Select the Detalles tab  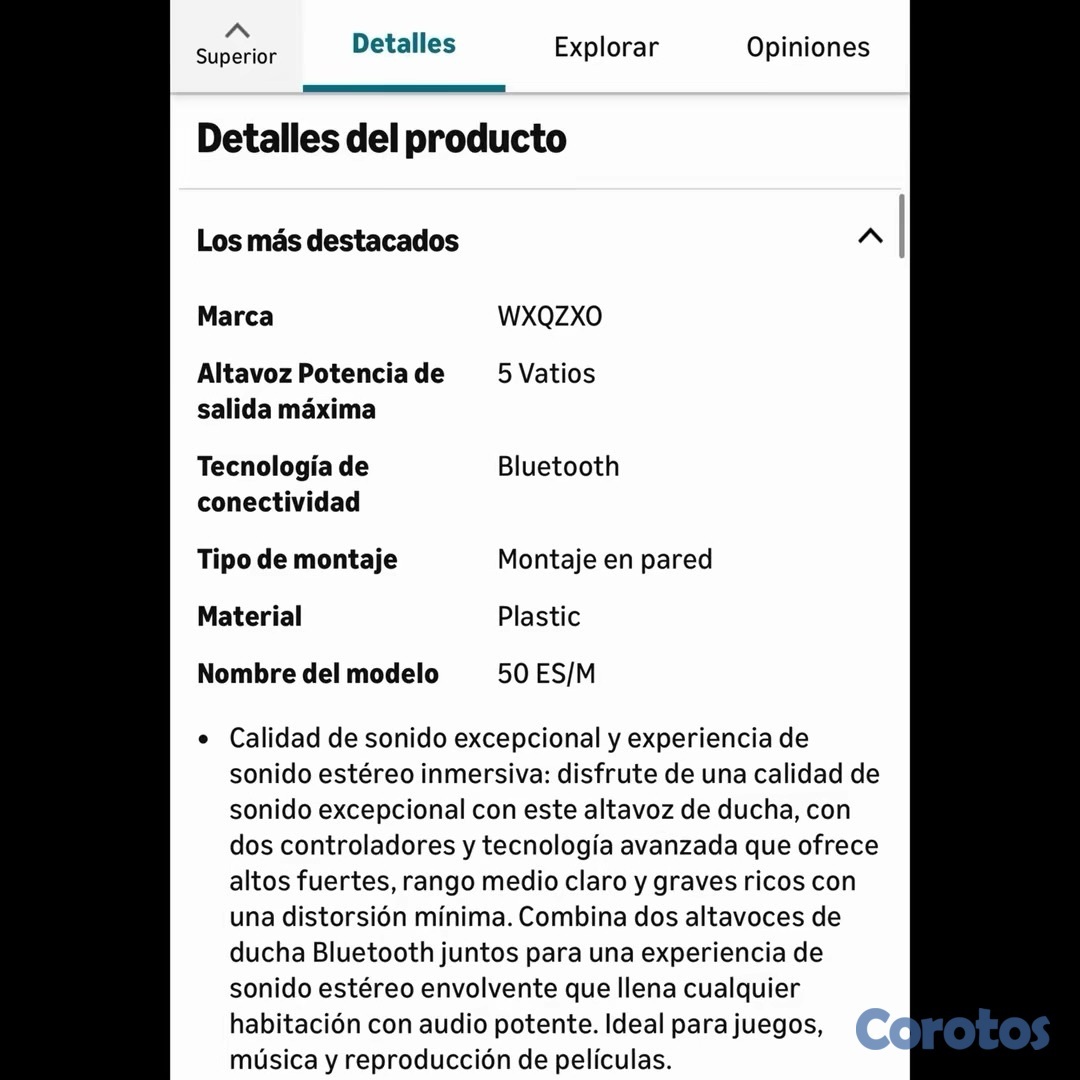point(404,45)
